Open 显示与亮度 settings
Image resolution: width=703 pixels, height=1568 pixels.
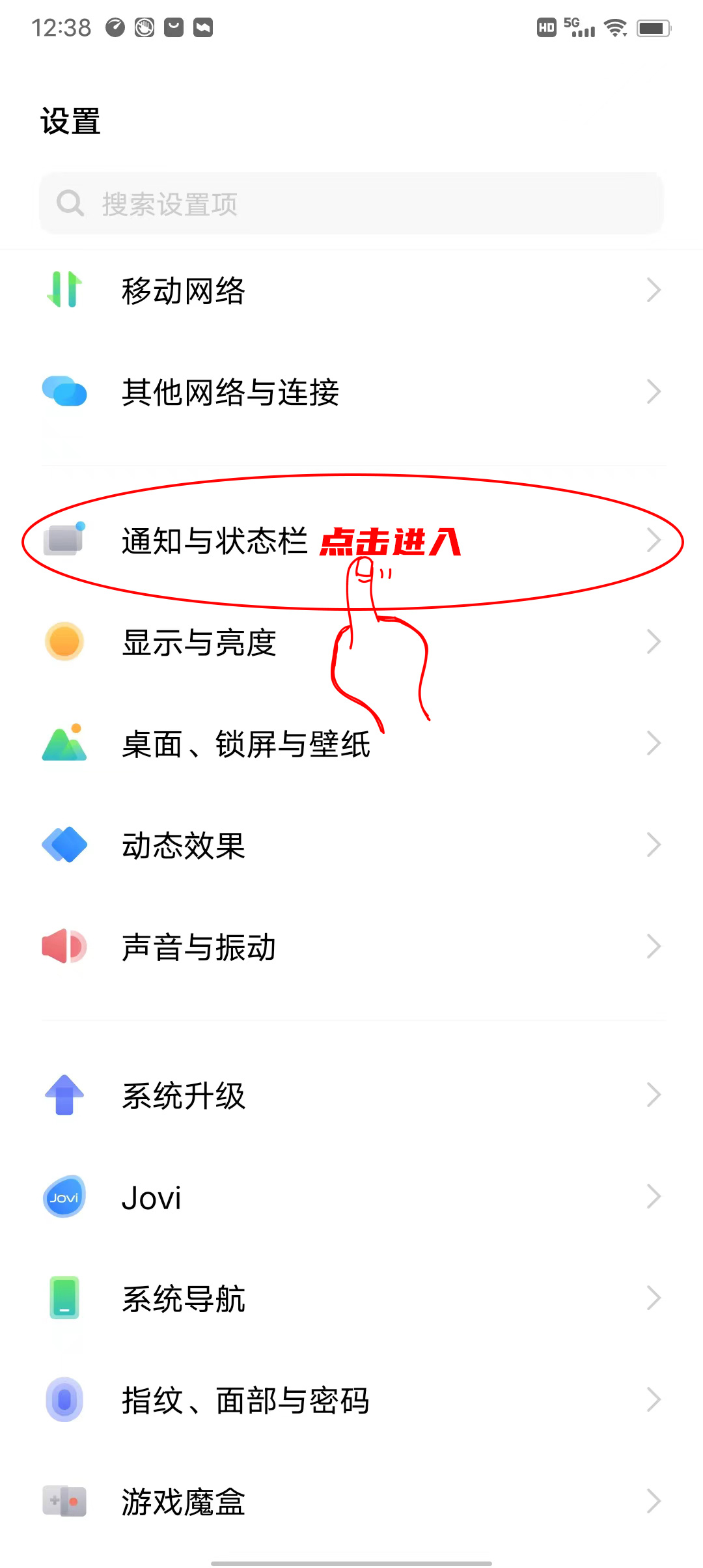click(x=351, y=643)
